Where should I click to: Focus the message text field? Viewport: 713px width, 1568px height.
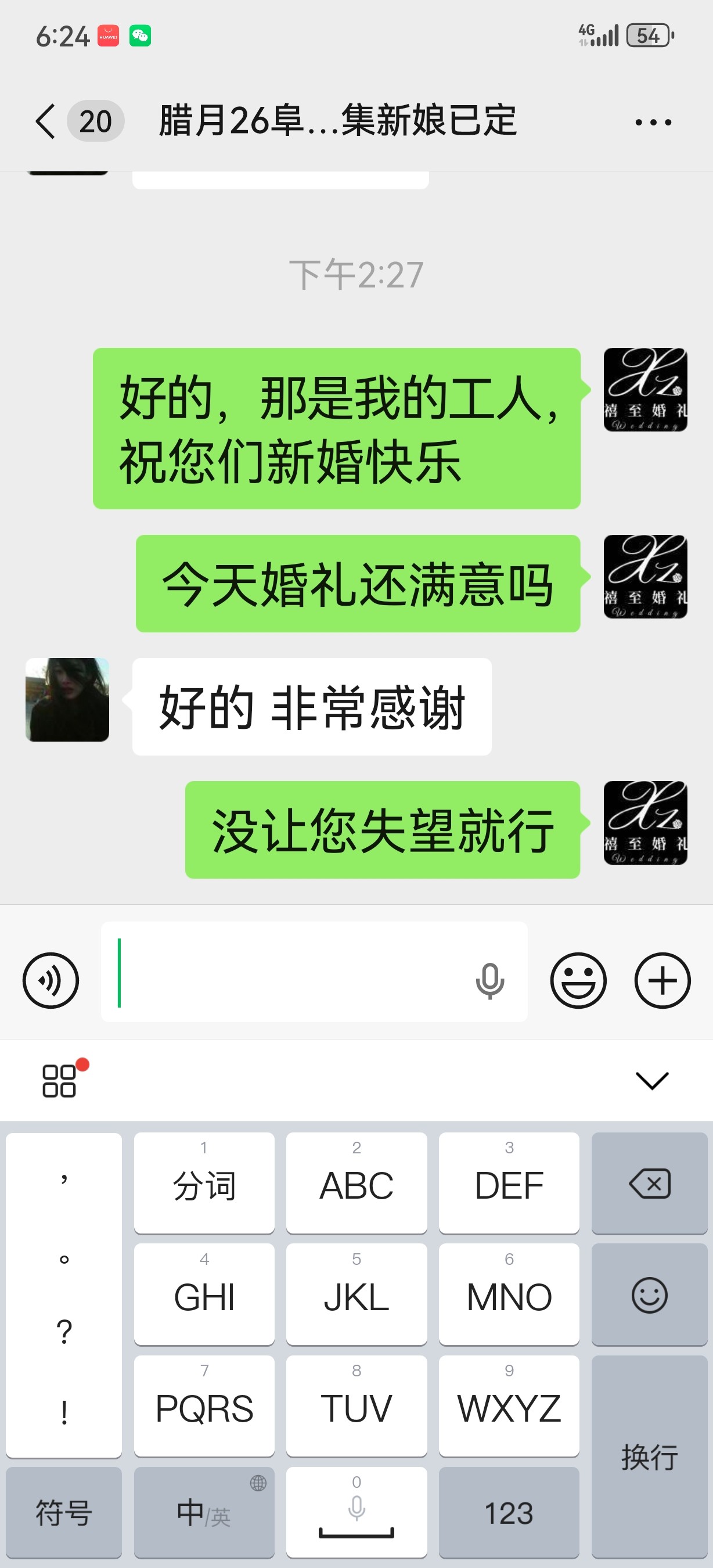coord(286,972)
